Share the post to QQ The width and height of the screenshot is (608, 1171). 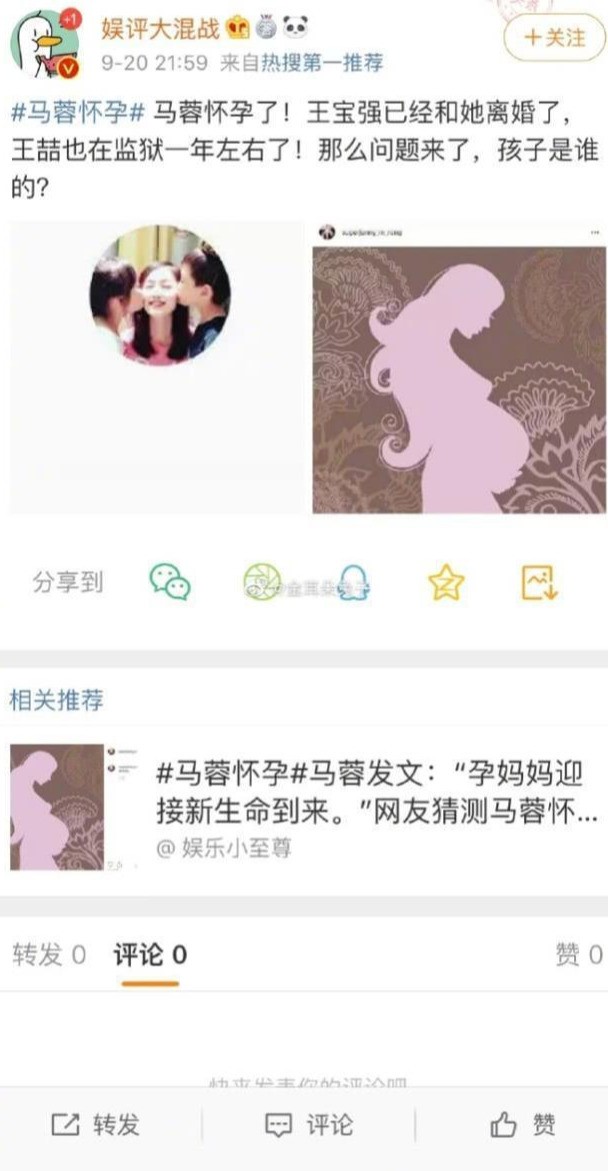pyautogui.click(x=353, y=582)
